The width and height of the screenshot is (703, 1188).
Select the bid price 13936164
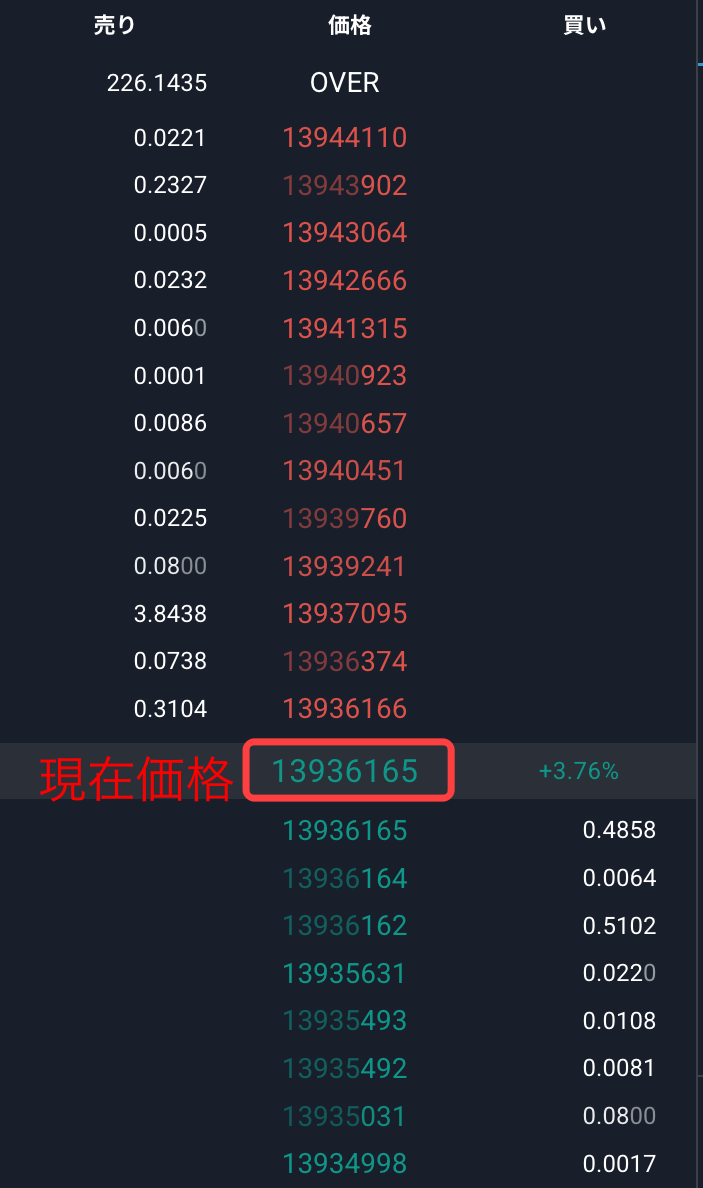click(345, 878)
